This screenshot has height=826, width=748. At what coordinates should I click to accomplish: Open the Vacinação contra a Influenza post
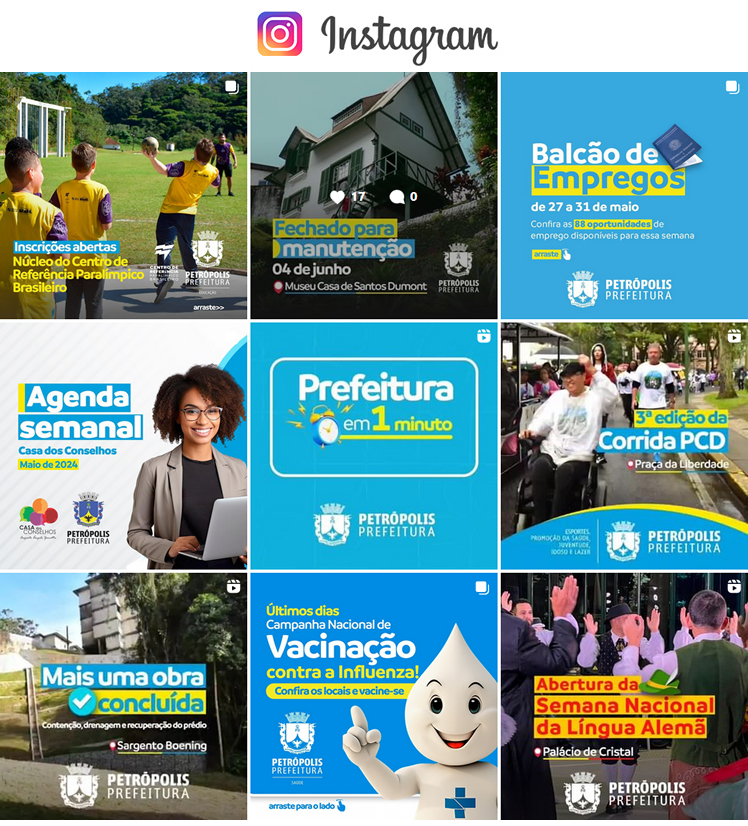coord(373,696)
